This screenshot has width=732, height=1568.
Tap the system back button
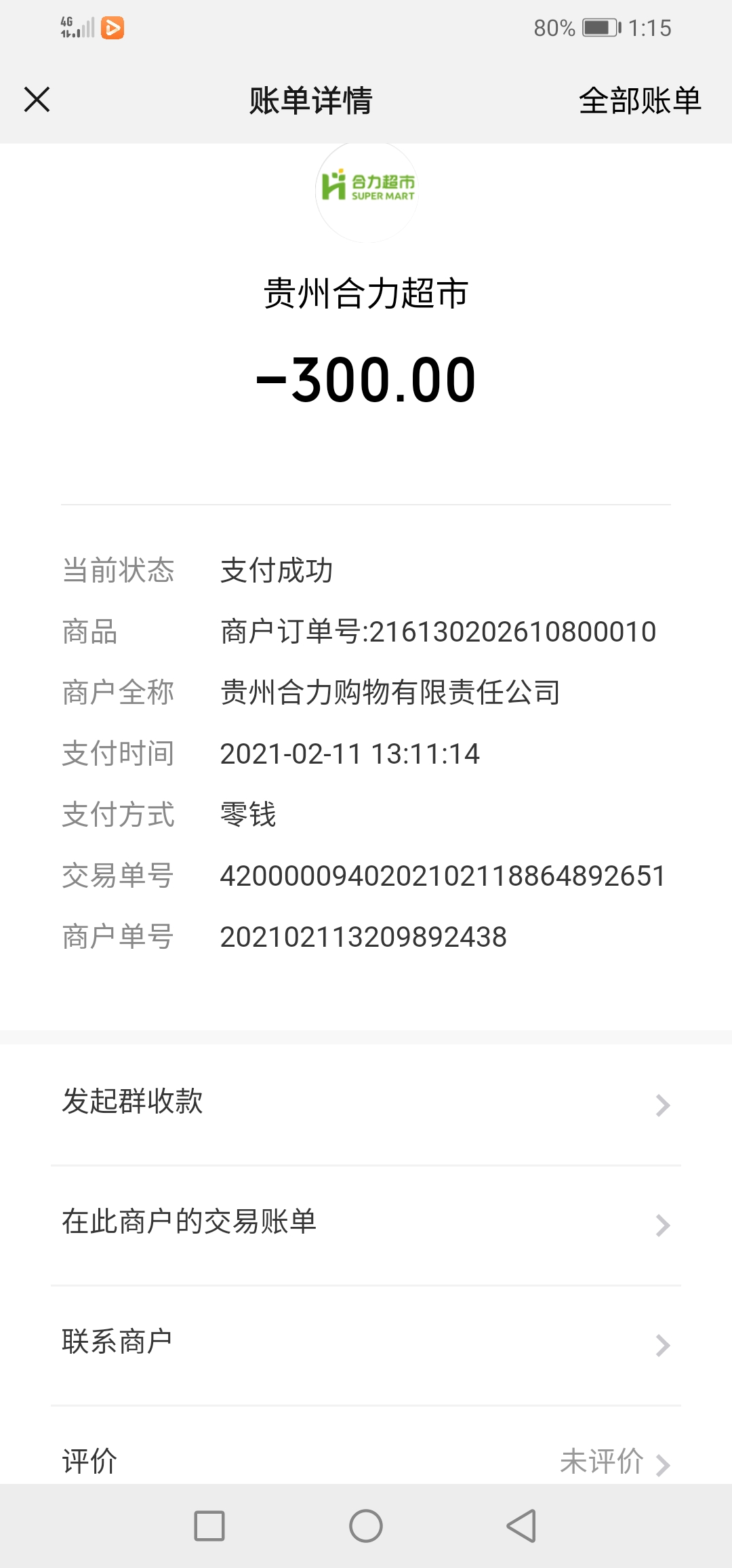pyautogui.click(x=521, y=1527)
